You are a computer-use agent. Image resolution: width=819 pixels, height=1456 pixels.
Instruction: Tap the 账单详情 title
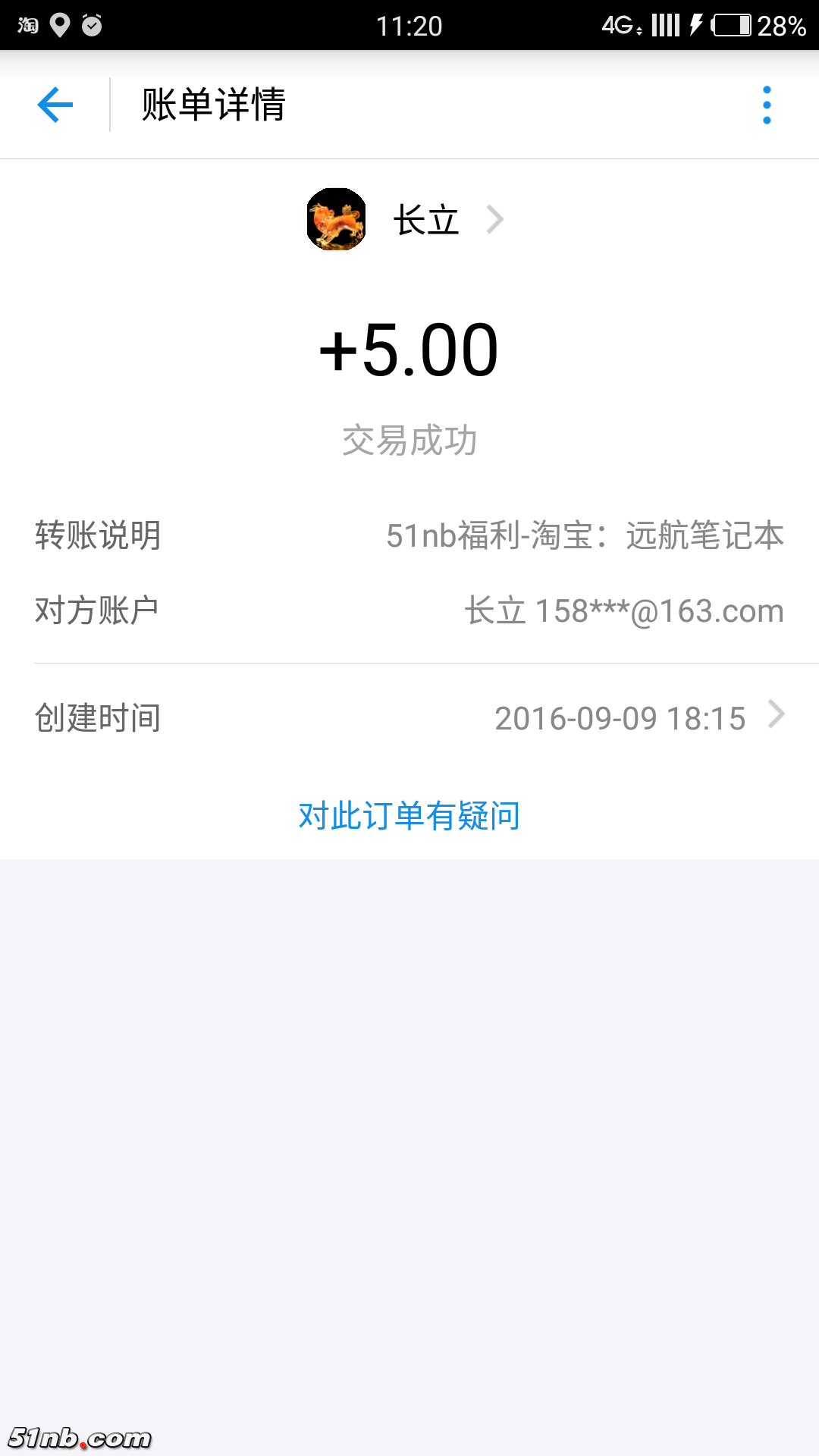pyautogui.click(x=212, y=106)
